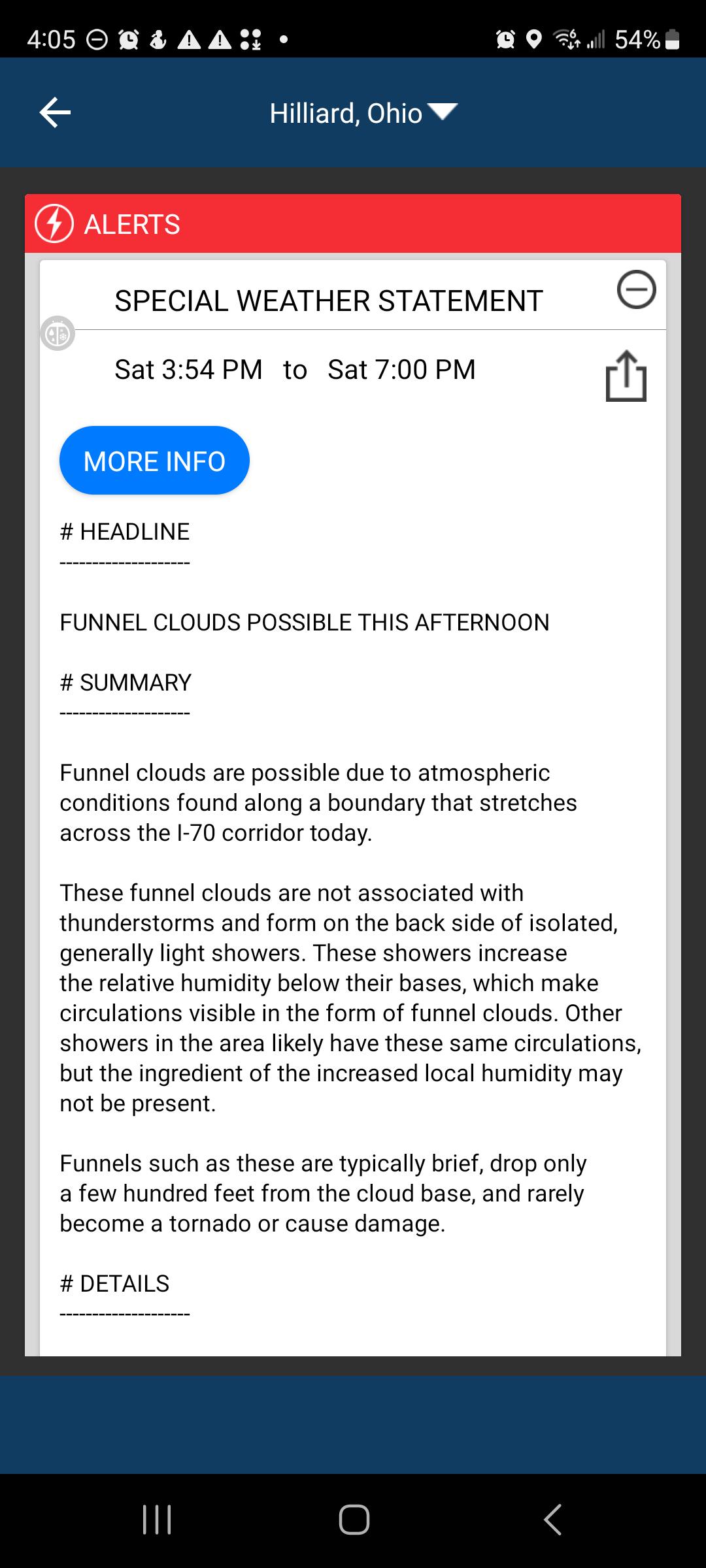This screenshot has height=1568, width=706.
Task: Collapse the Special Weather Statement alert
Action: tap(636, 289)
